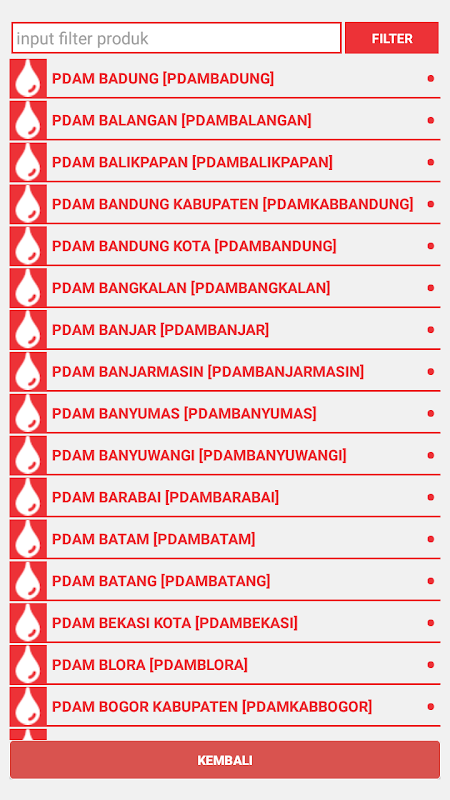The height and width of the screenshot is (800, 450).
Task: Focus the input filter produk field
Action: click(177, 38)
